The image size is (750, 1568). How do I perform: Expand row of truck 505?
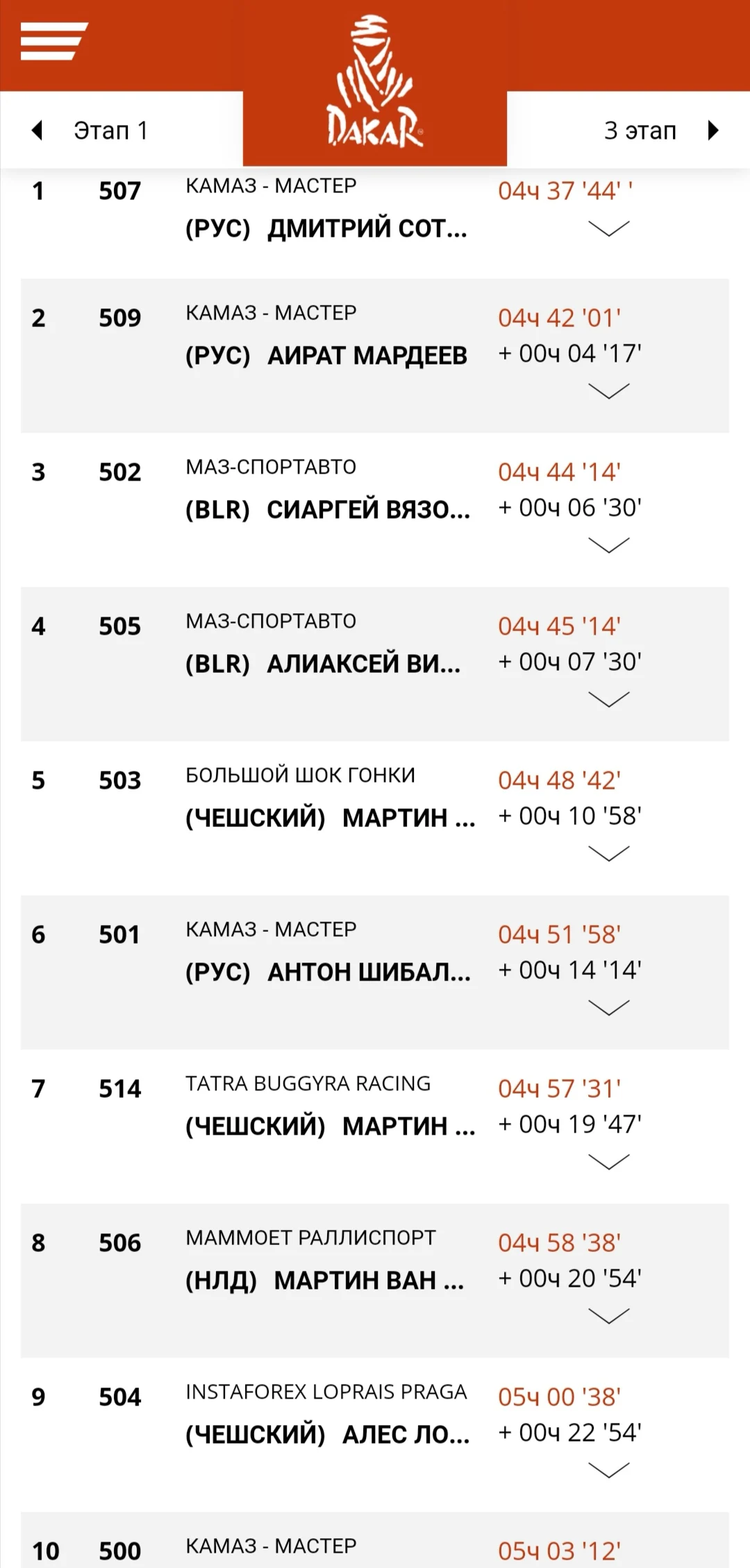point(608,700)
